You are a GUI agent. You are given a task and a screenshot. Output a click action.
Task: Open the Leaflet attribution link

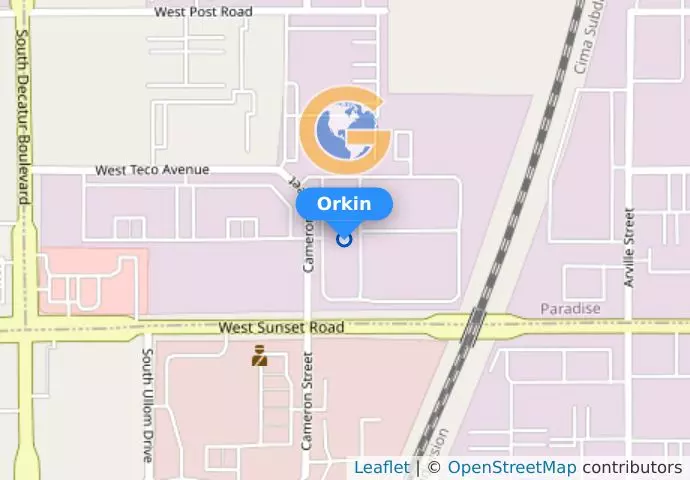coord(381,467)
